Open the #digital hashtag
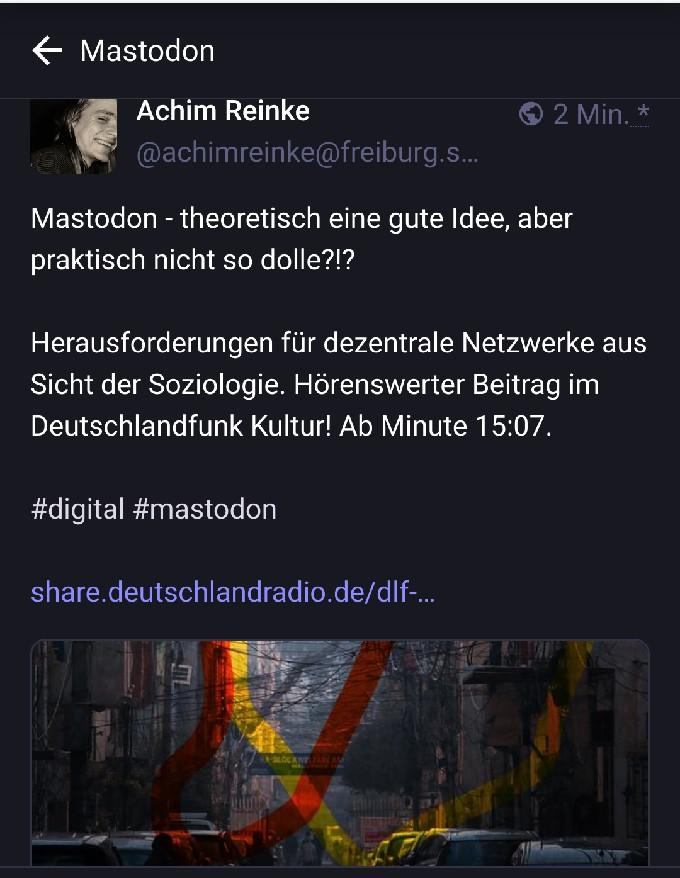 [76, 509]
